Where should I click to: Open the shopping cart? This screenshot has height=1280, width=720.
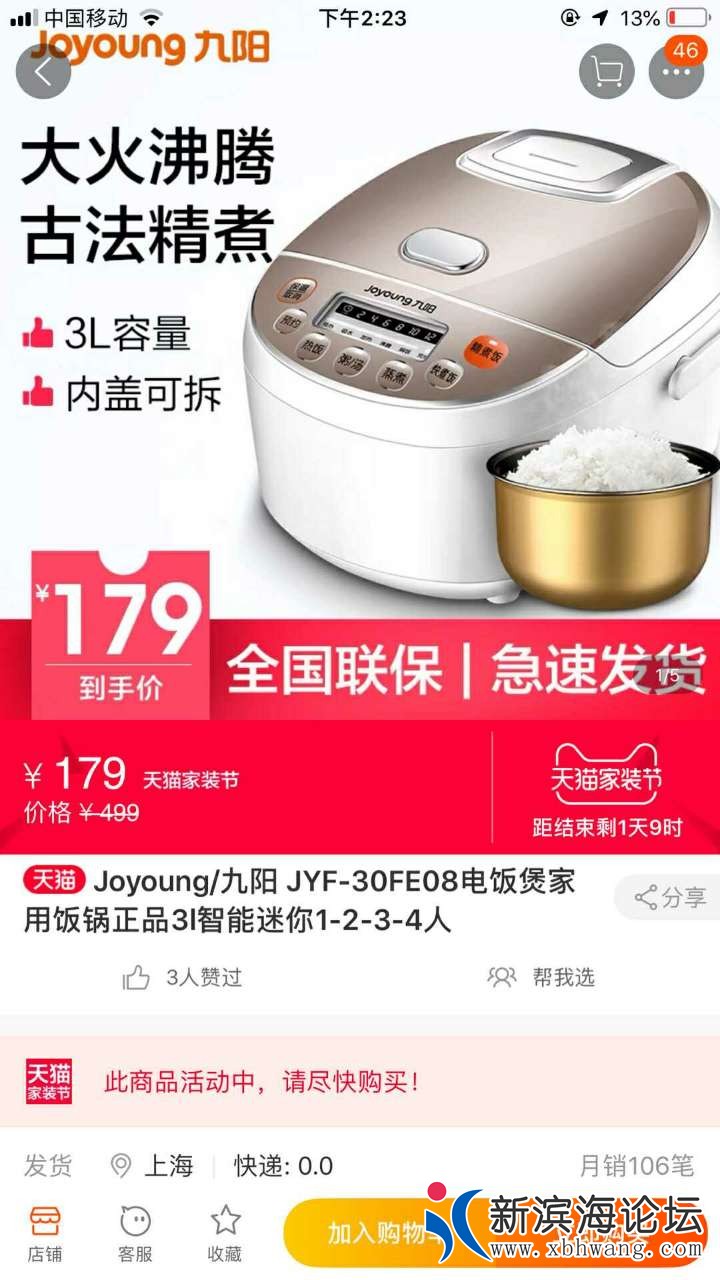606,72
